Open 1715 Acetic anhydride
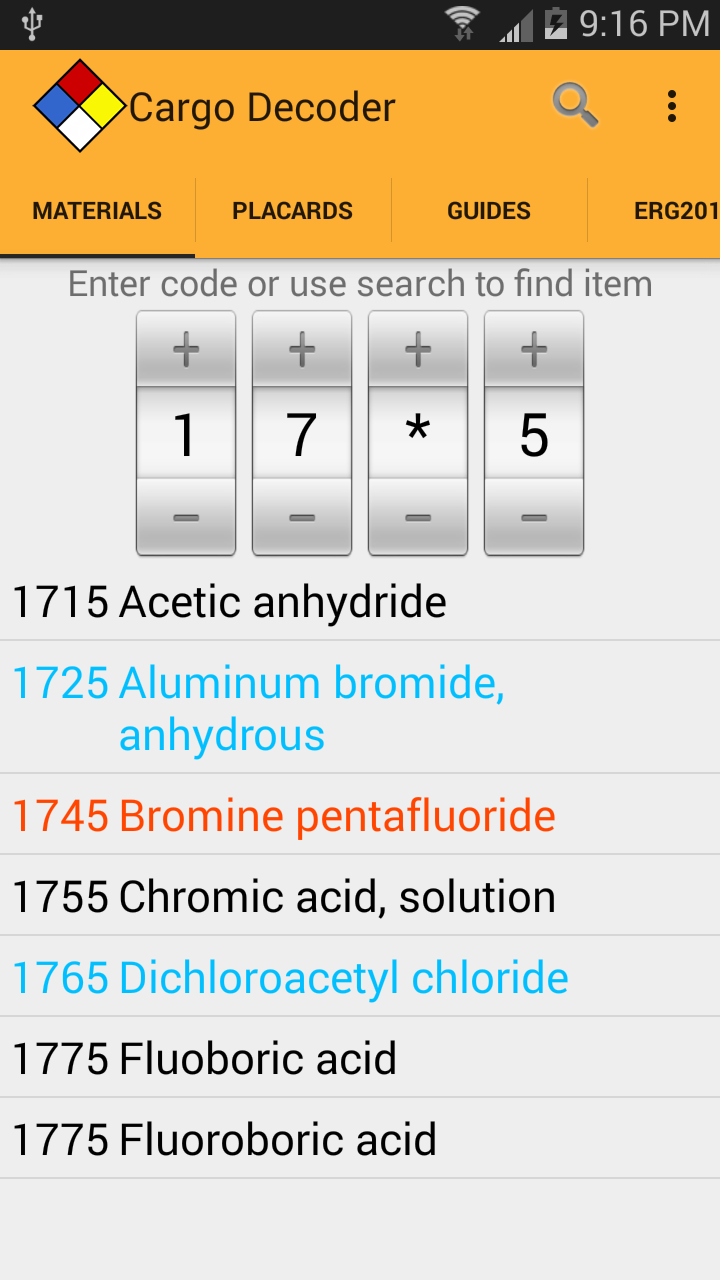Screen dimensions: 720x1280 pyautogui.click(x=360, y=601)
